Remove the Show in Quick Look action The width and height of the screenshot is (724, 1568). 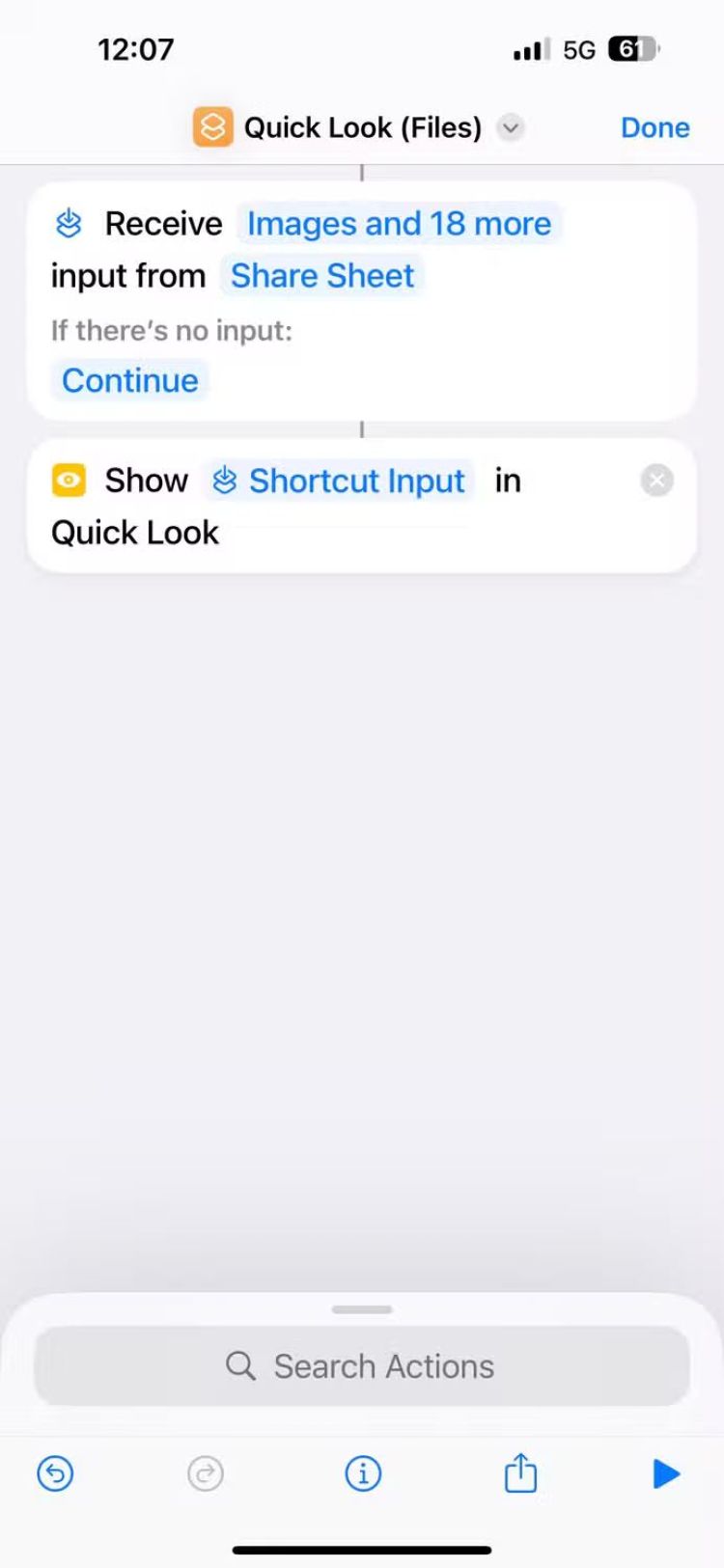656,481
